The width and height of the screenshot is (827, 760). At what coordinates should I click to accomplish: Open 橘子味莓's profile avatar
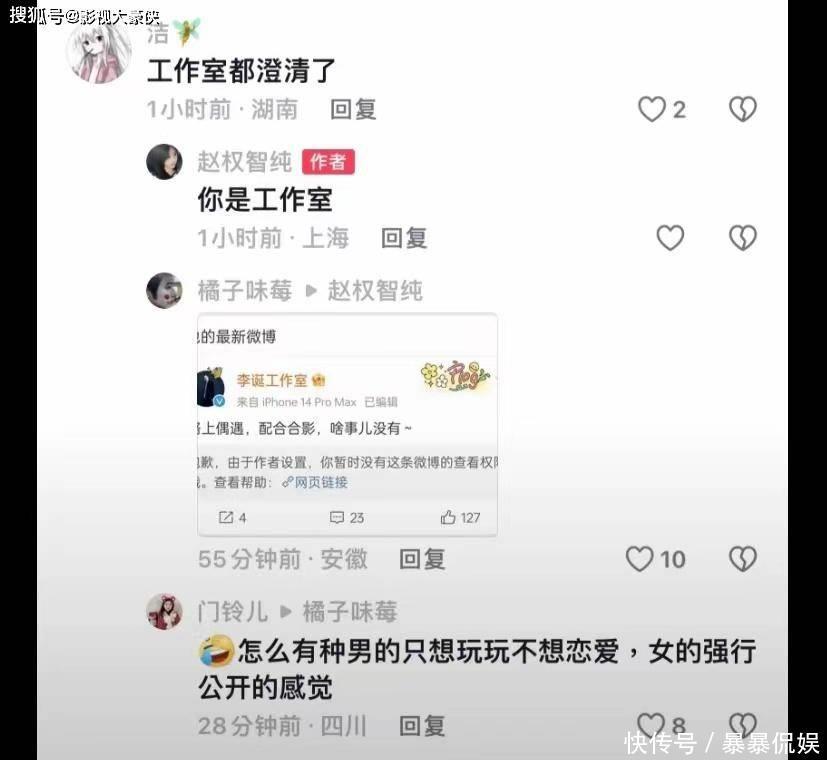click(164, 290)
